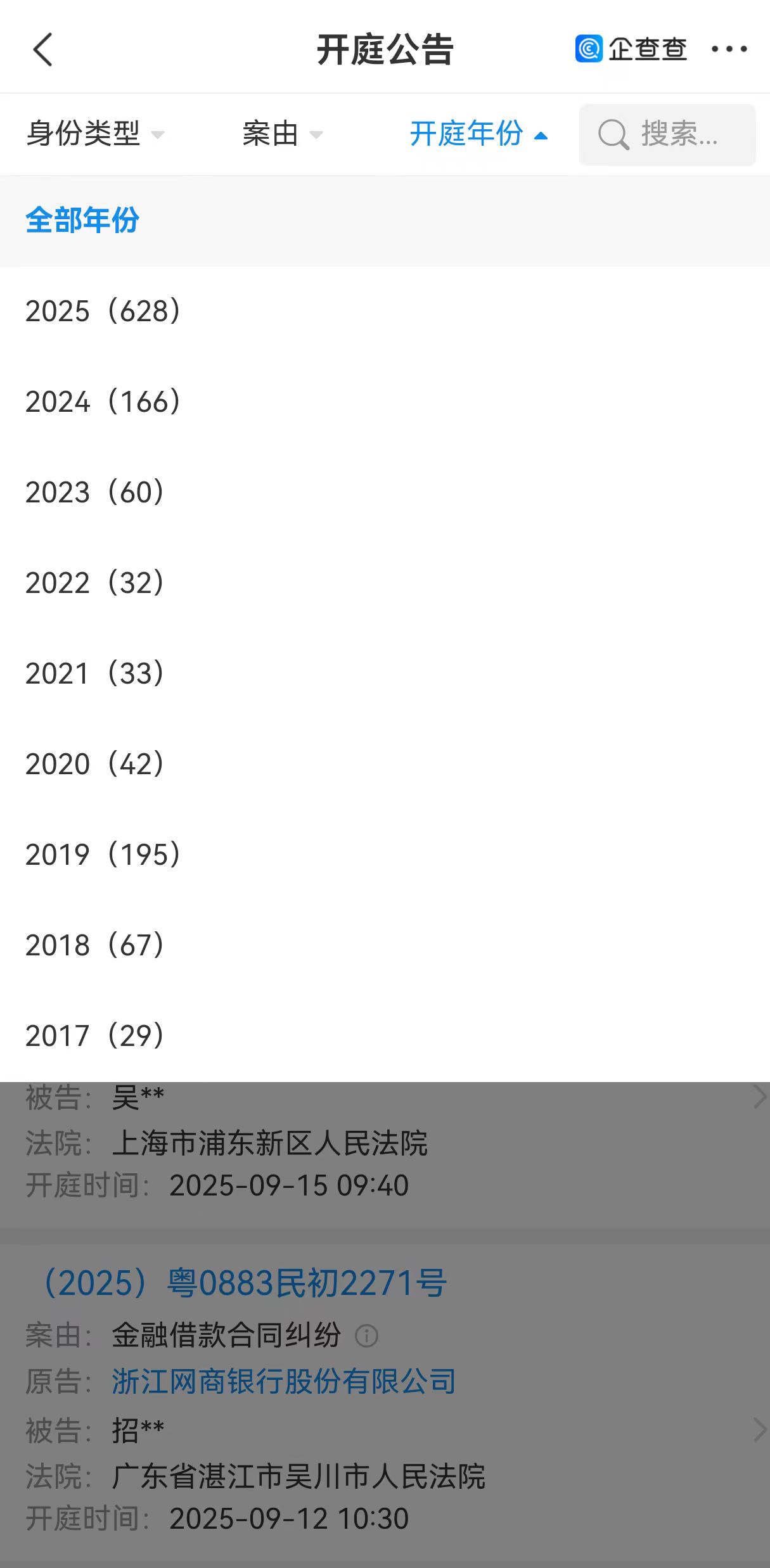Pick year 2020 (42)
Viewport: 770px width, 1568px height.
coord(385,764)
